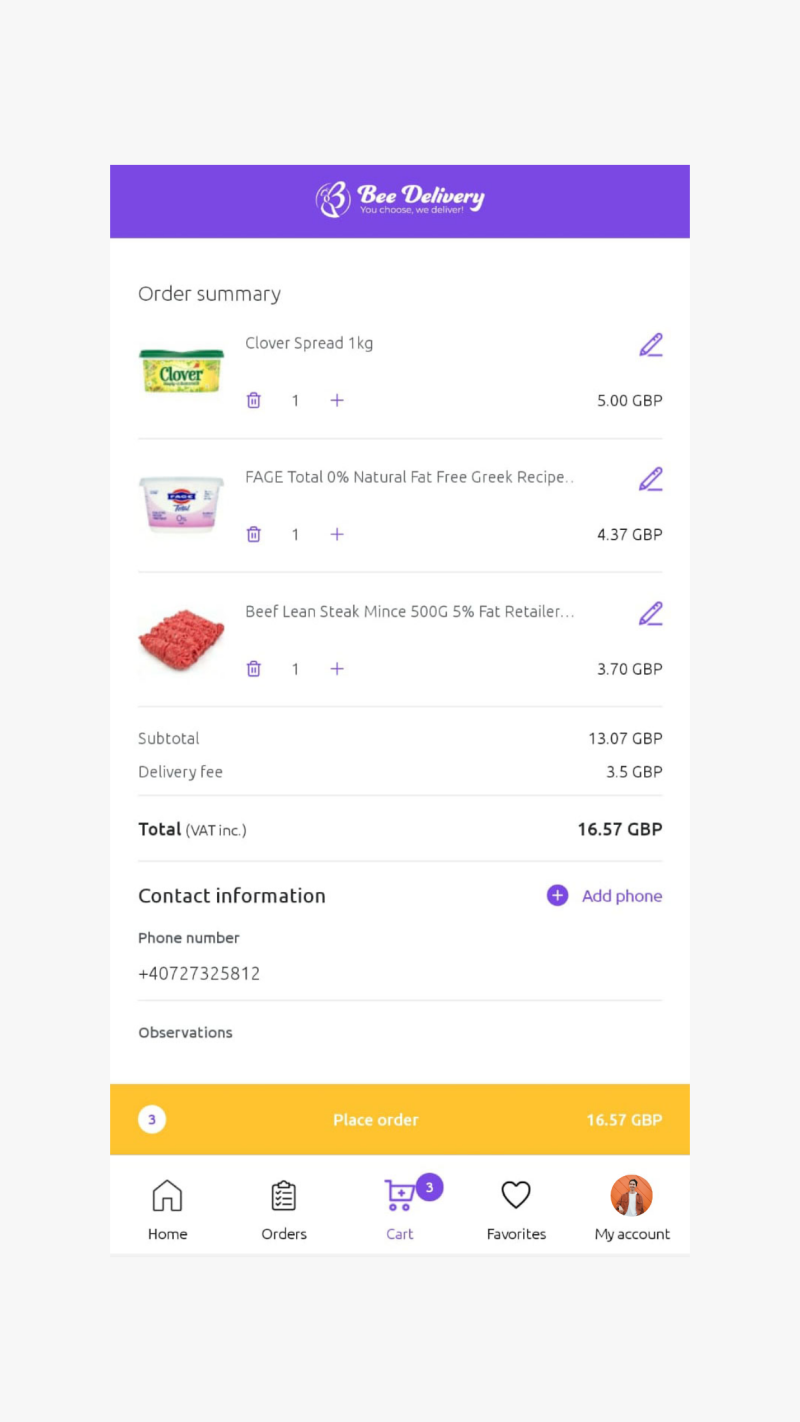The width and height of the screenshot is (800, 1422).
Task: Tap the Home icon in bottom navigation
Action: tap(167, 1194)
